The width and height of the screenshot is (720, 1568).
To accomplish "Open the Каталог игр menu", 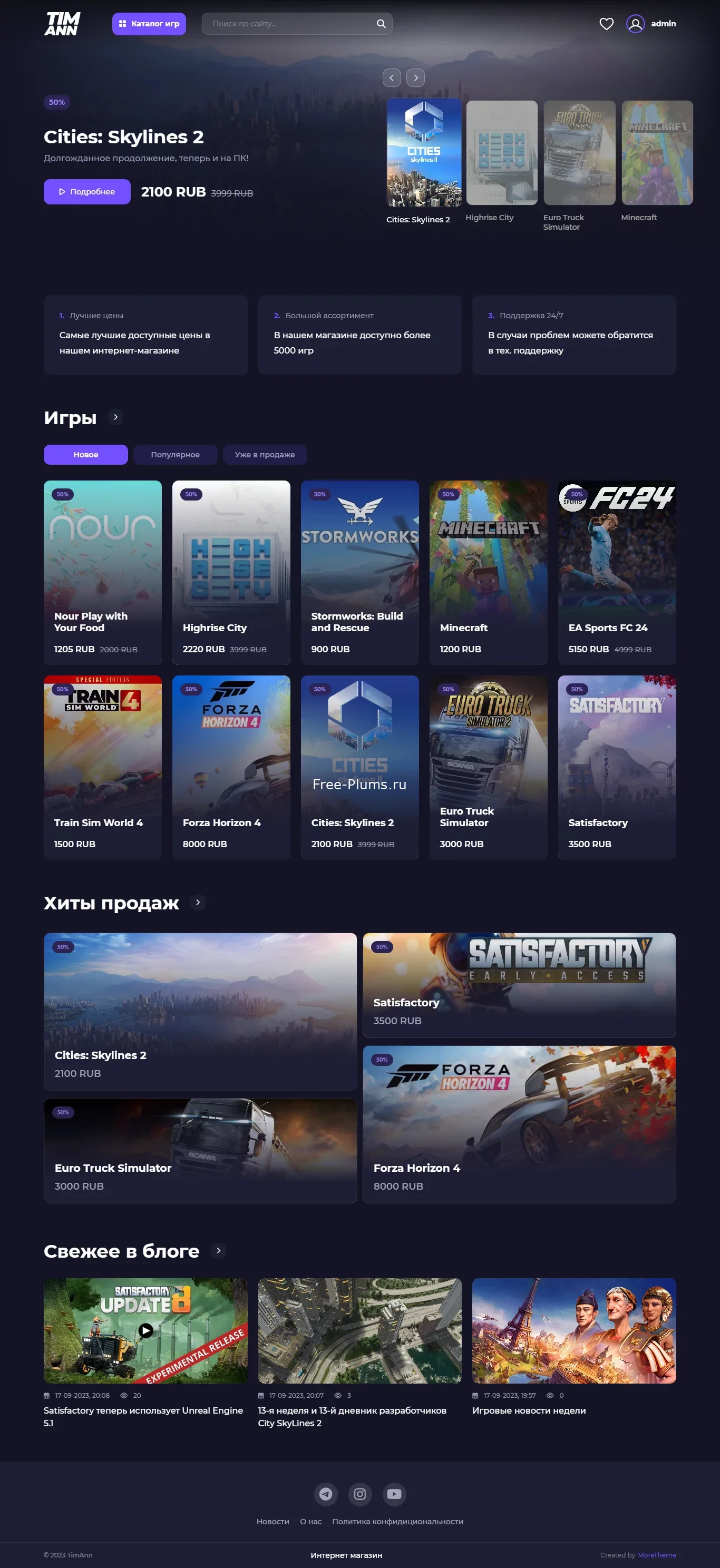I will point(149,24).
